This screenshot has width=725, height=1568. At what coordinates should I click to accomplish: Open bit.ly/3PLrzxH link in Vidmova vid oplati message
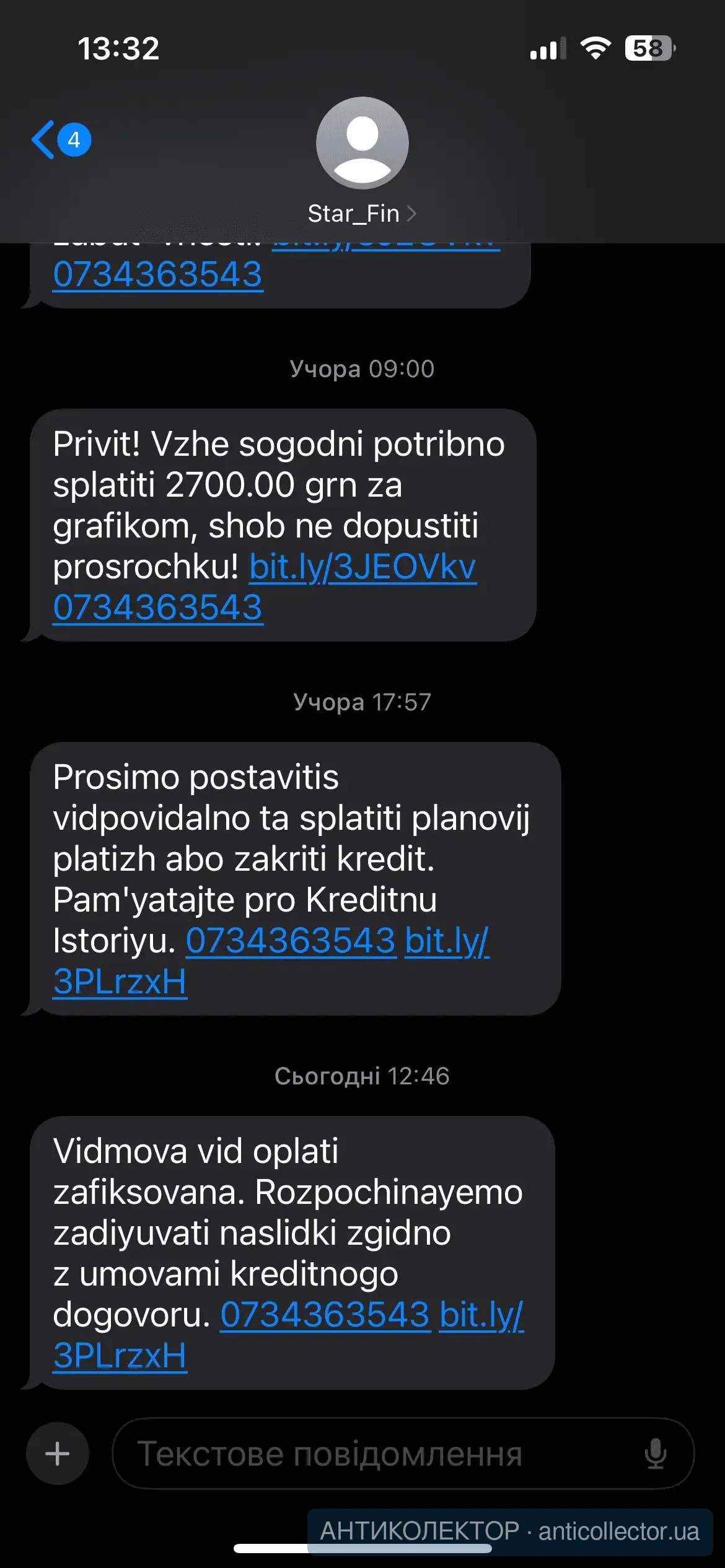pos(120,1356)
